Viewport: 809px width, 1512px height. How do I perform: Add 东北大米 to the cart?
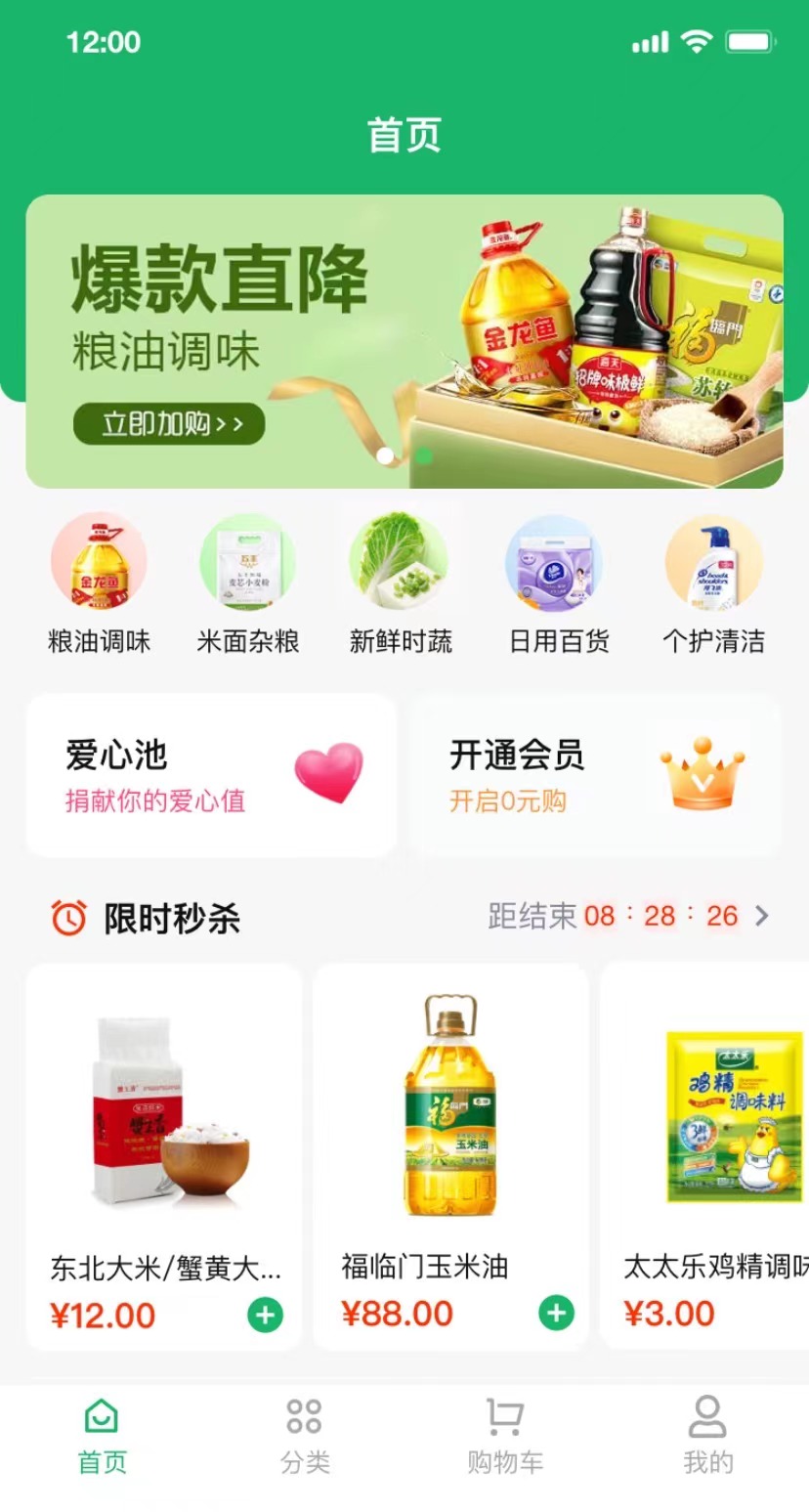coord(265,1315)
